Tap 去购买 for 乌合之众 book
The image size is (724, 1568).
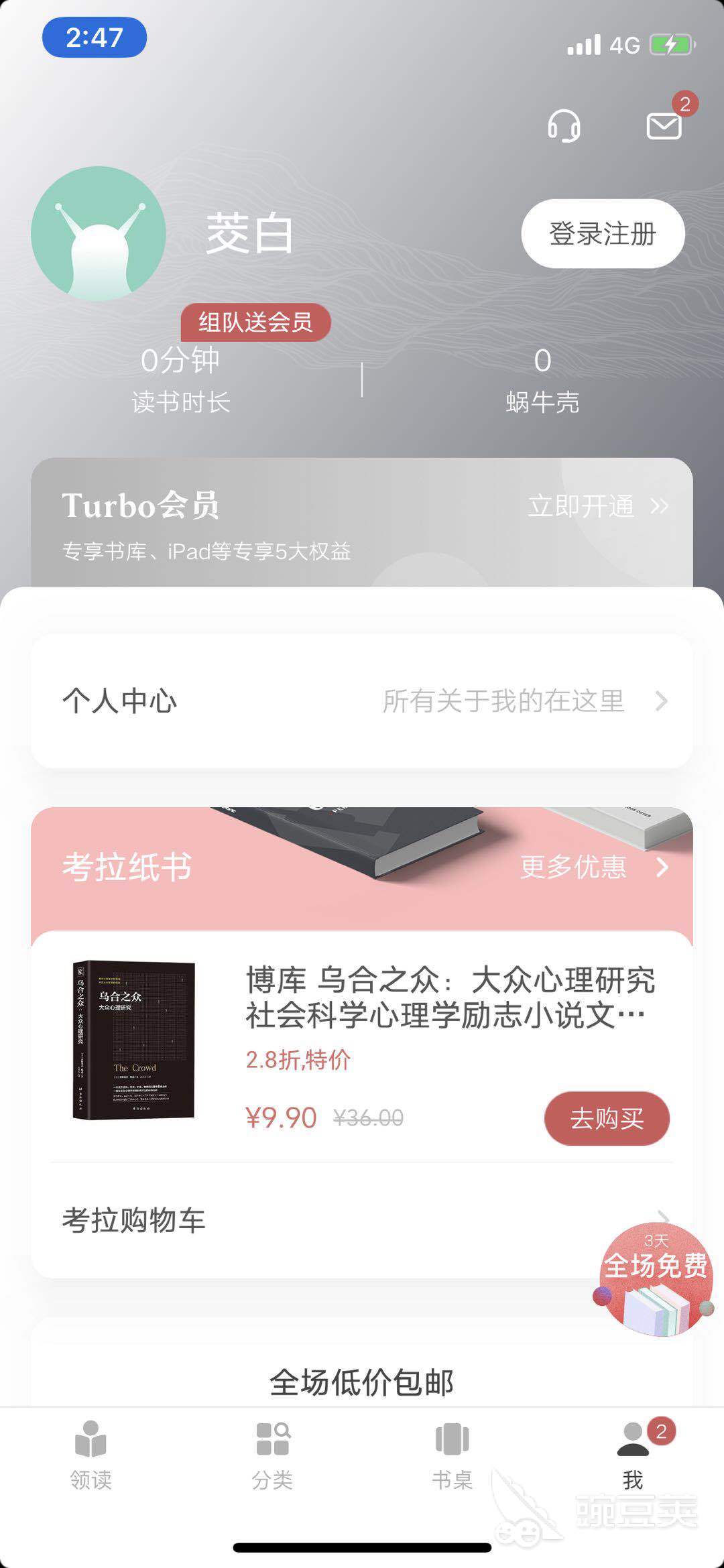point(607,1118)
